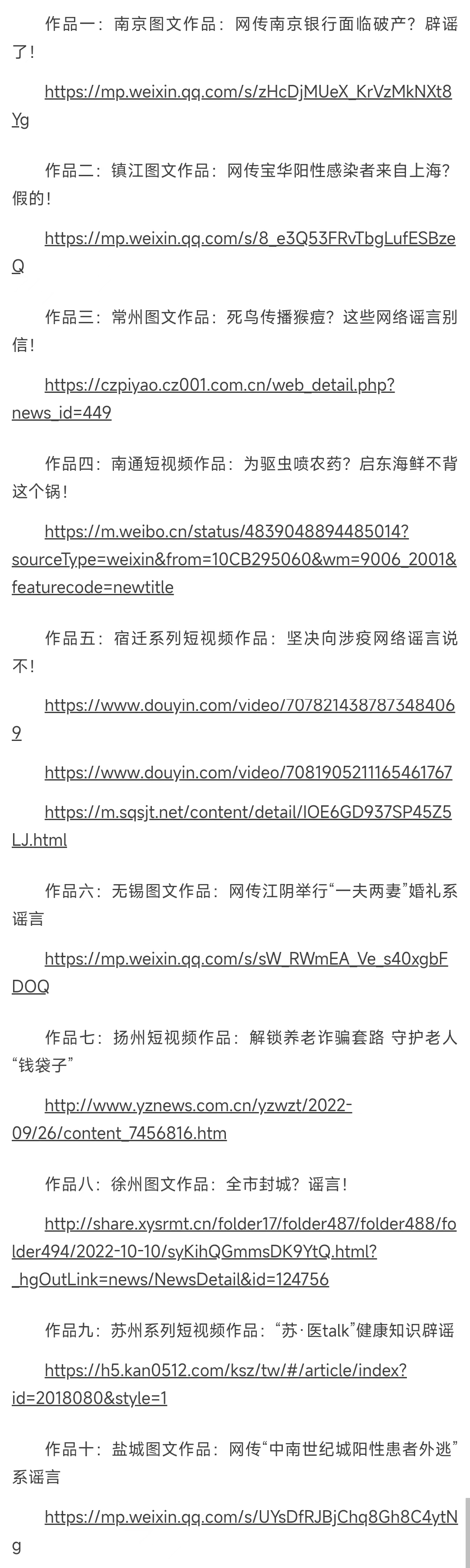This screenshot has width=470, height=1568.
Task: Open the yznews.com.cn Yangzhou link
Action: 198,1106
